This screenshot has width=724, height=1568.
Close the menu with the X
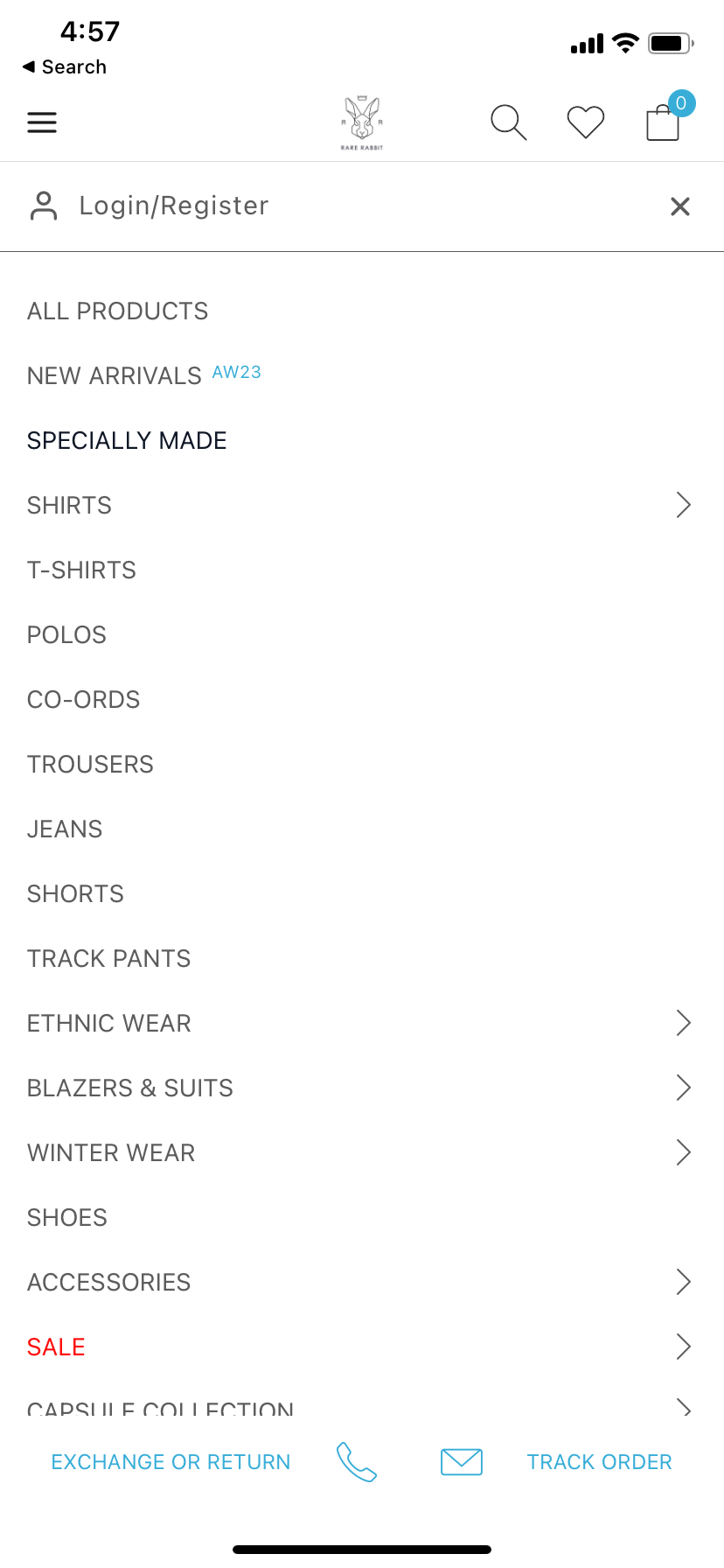[679, 206]
